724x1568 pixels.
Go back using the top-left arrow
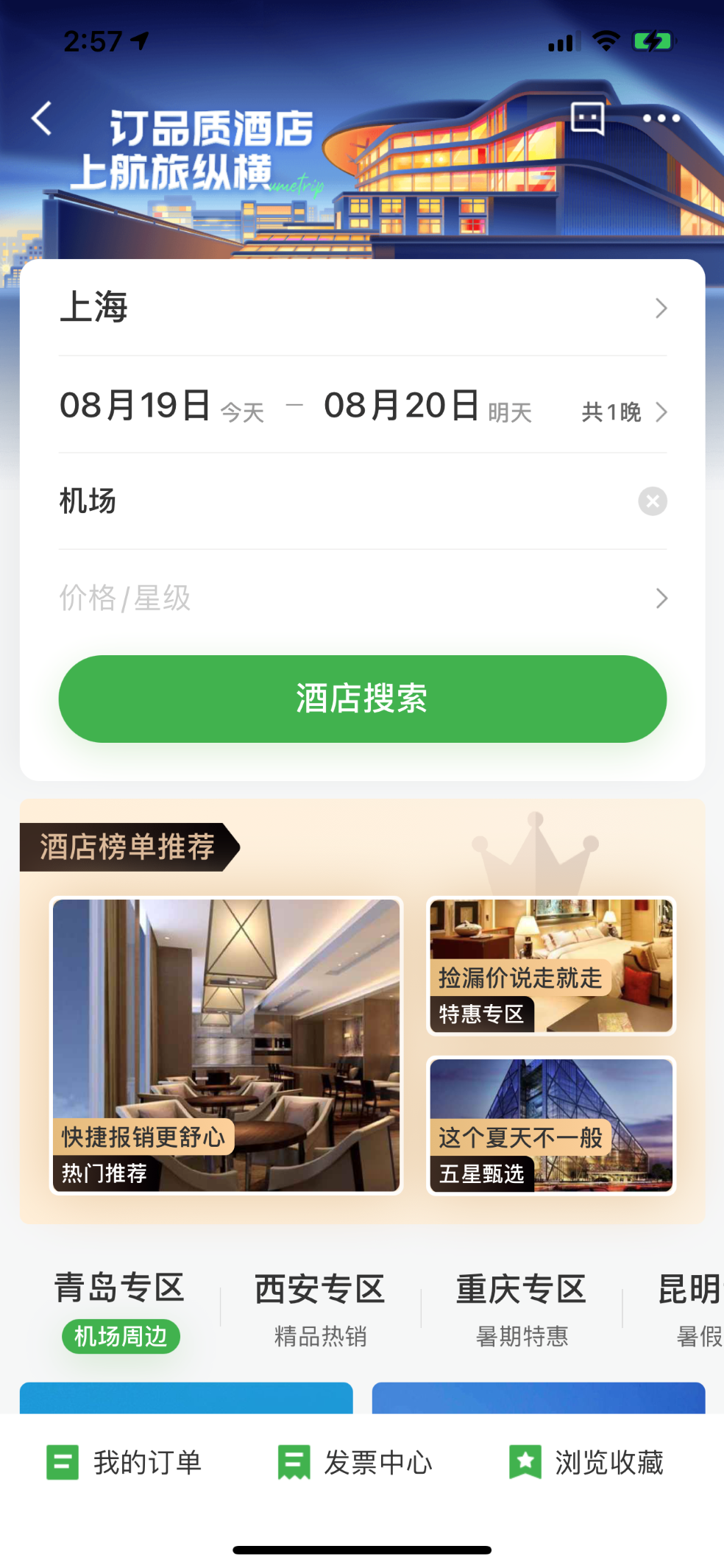[x=42, y=119]
